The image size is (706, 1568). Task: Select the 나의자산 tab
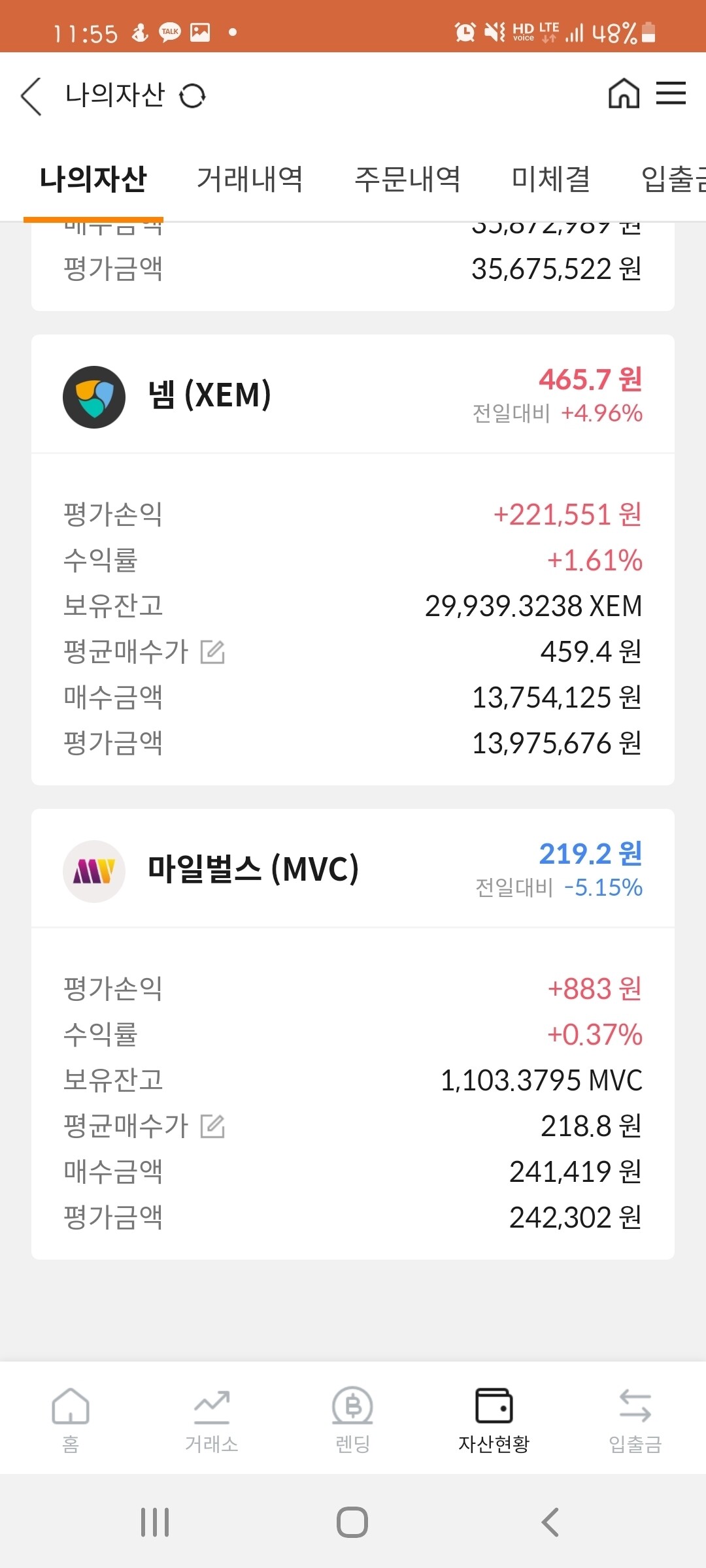coord(95,180)
